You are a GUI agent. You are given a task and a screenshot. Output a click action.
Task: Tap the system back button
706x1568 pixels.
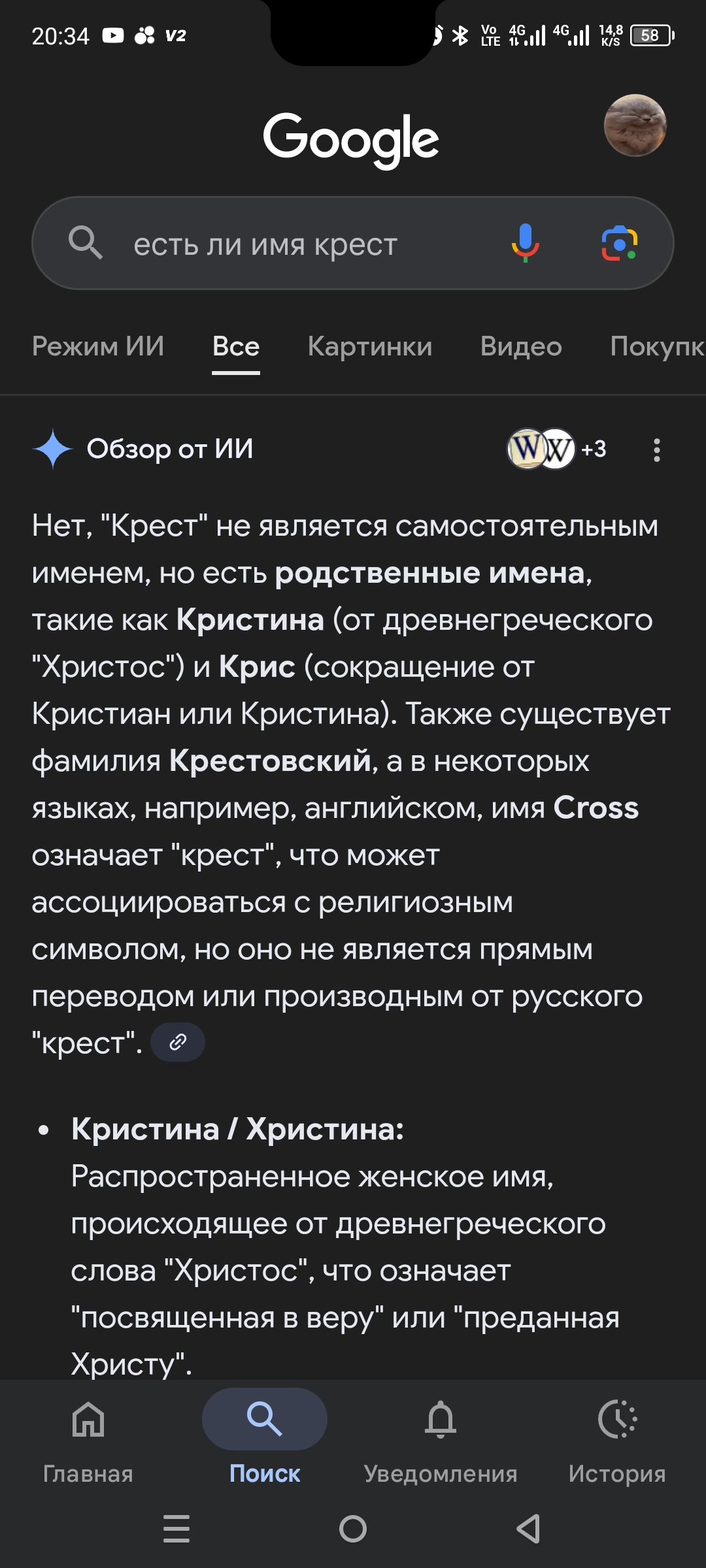528,1529
